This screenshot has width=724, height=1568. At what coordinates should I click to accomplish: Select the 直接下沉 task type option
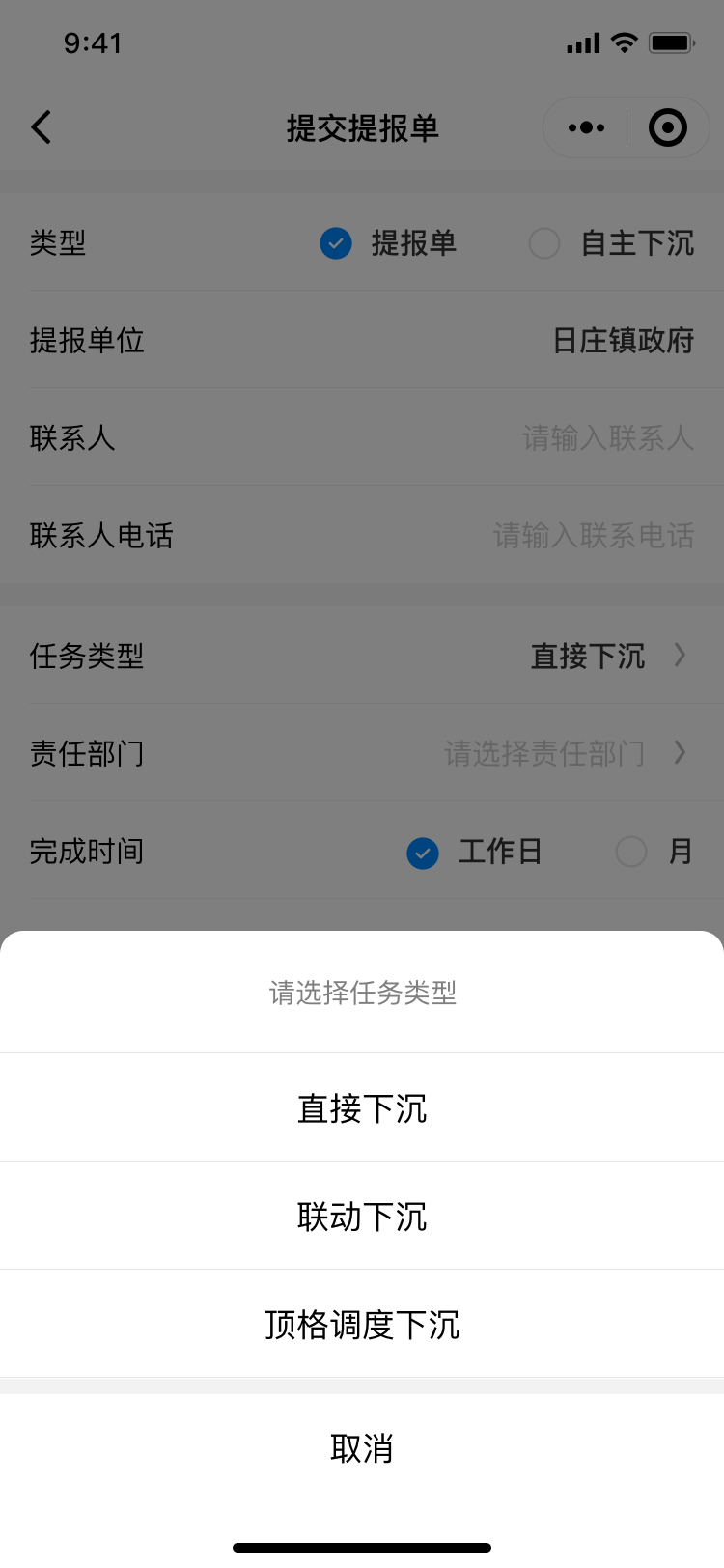click(362, 1107)
